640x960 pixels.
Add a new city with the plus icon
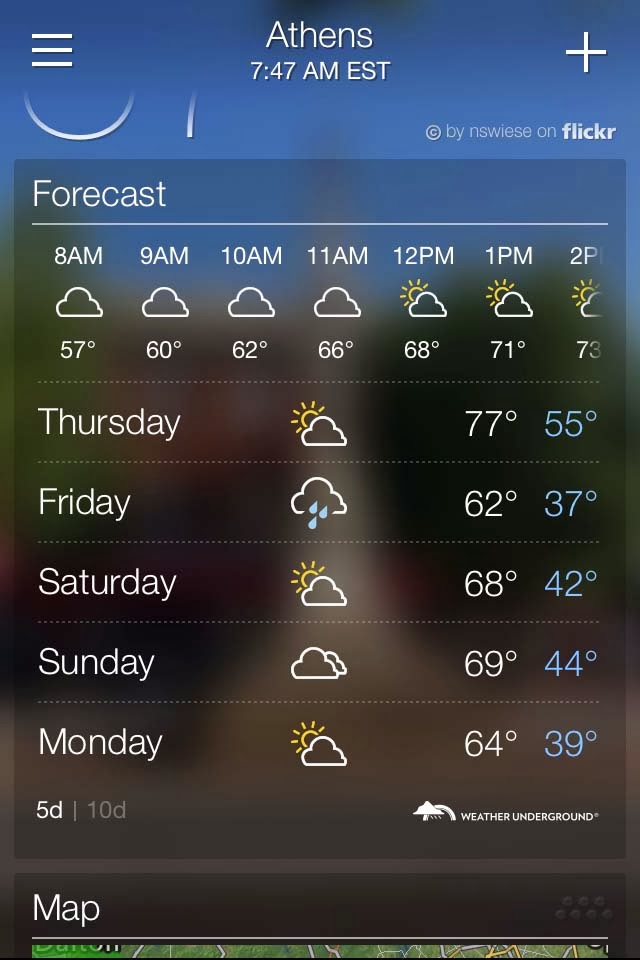[586, 52]
